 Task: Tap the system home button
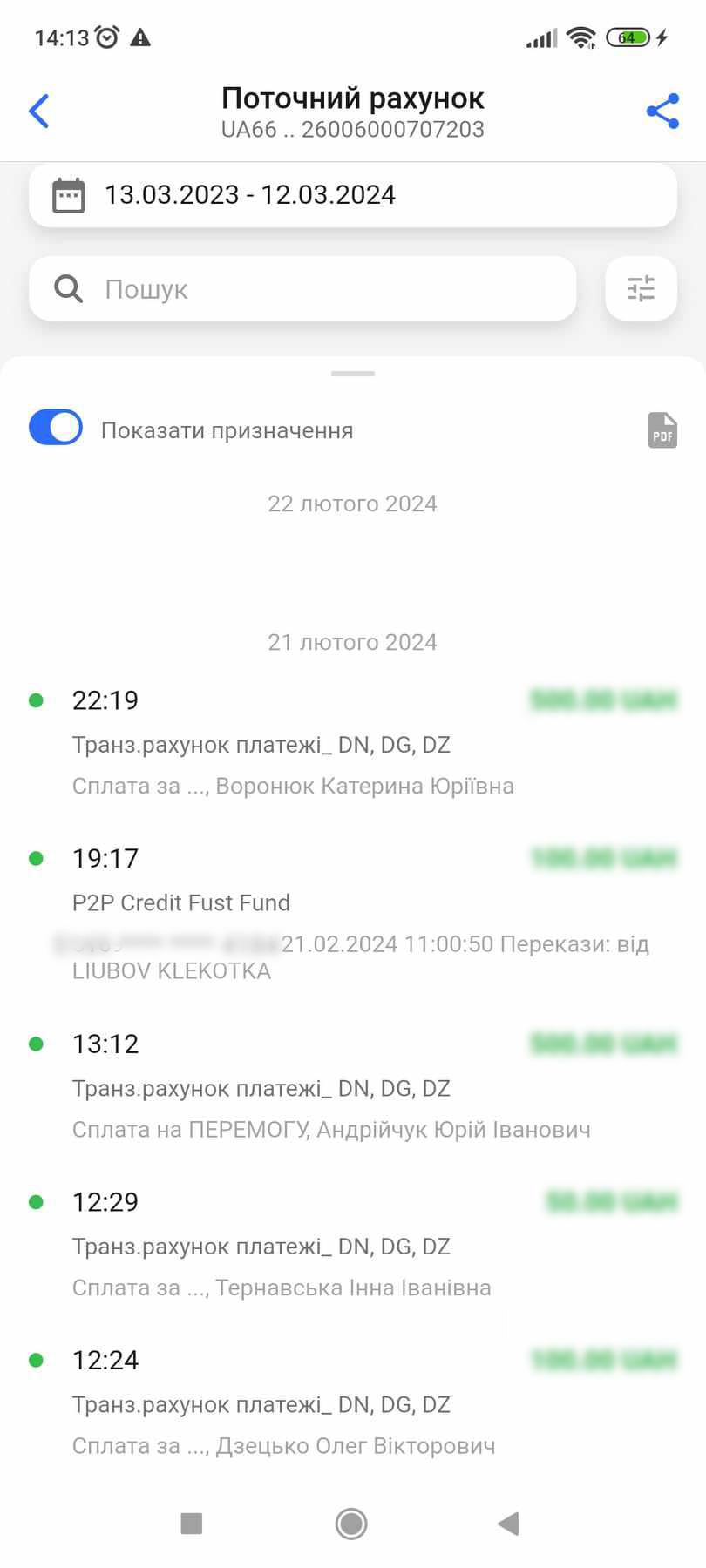[351, 1524]
